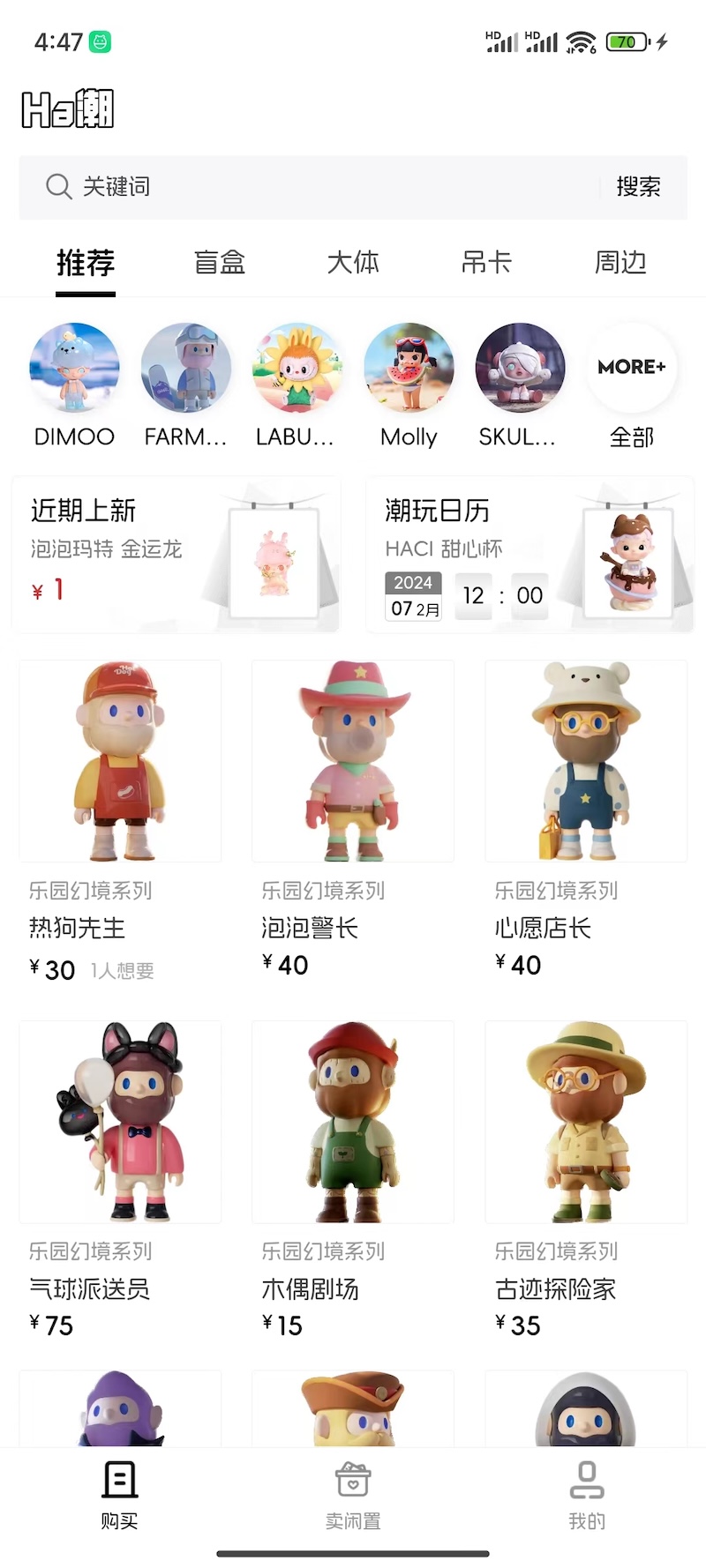Switch to the 盲盒 tab
706x1568 pixels.
click(220, 263)
